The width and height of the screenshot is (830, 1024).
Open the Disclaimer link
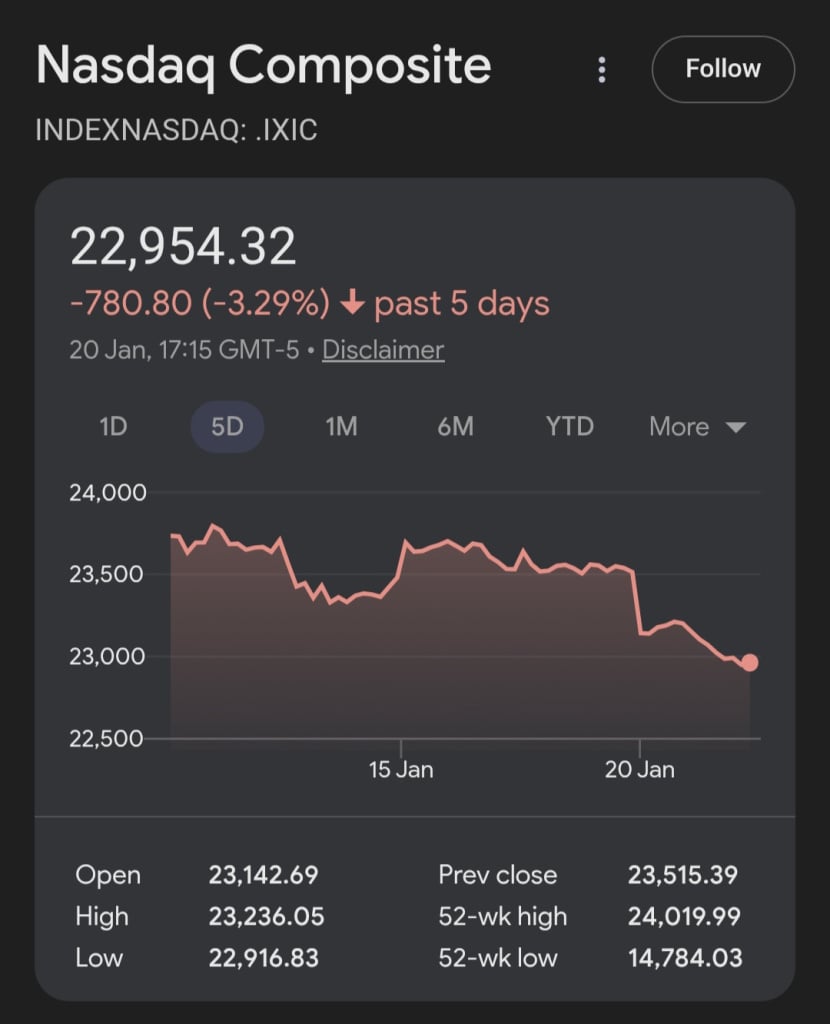(383, 350)
